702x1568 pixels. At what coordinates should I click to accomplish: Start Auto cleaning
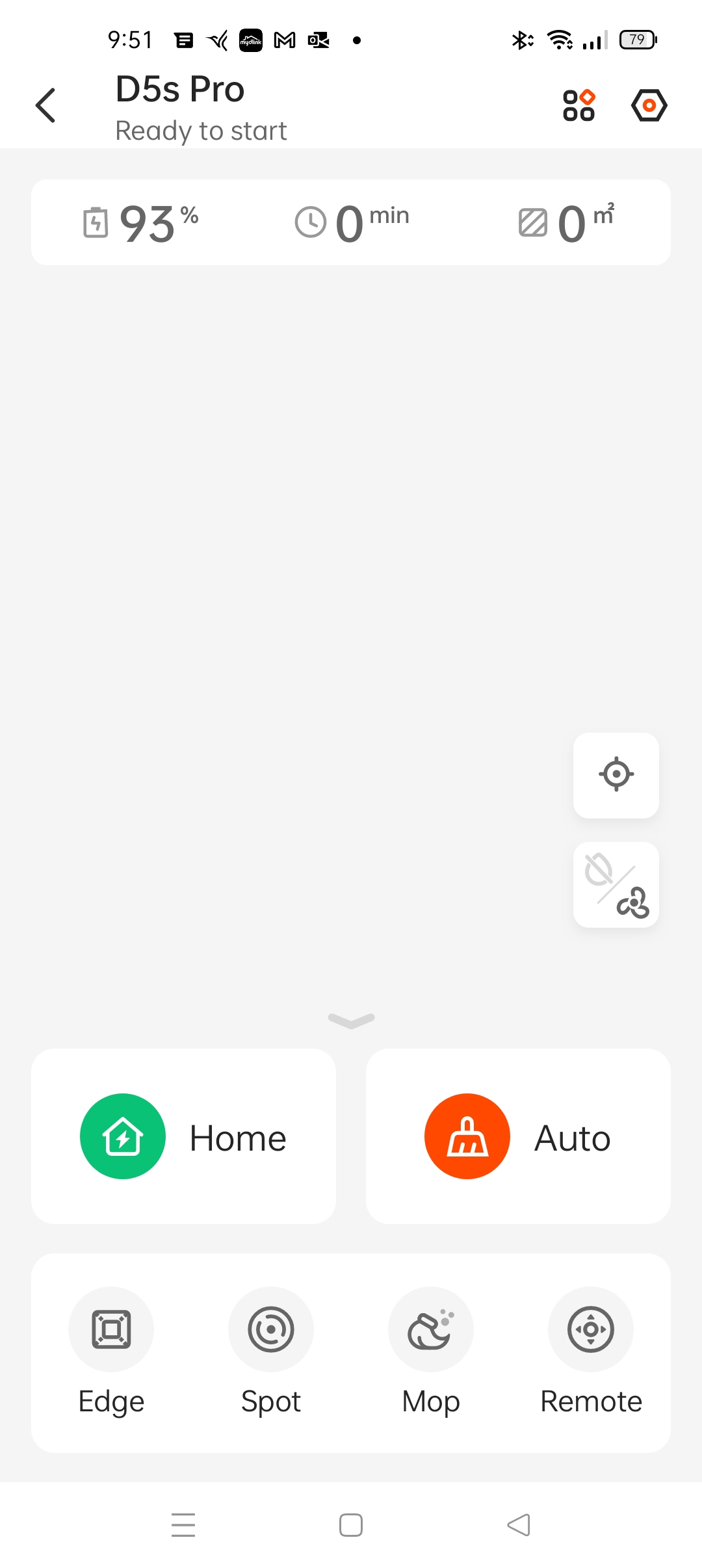click(518, 1136)
